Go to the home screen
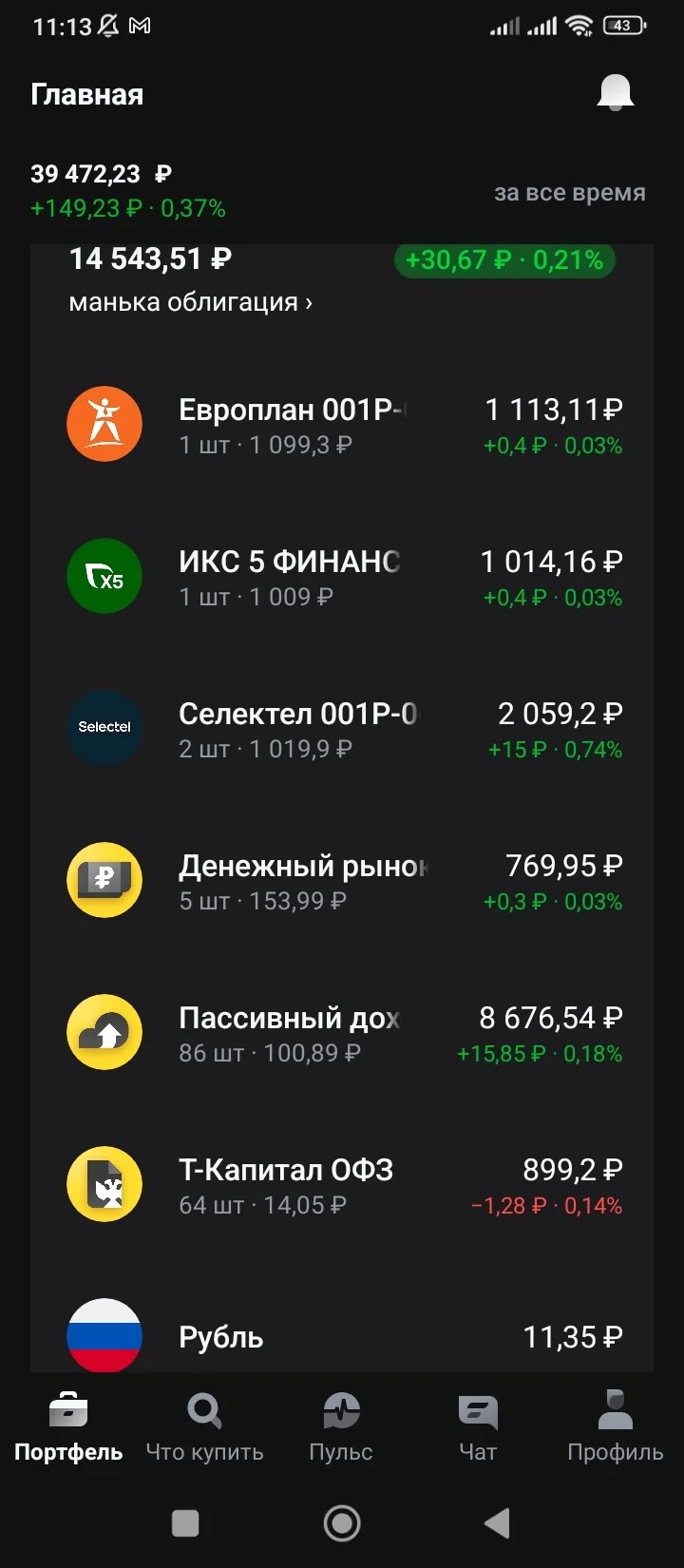The height and width of the screenshot is (1568, 684). pyautogui.click(x=342, y=1523)
